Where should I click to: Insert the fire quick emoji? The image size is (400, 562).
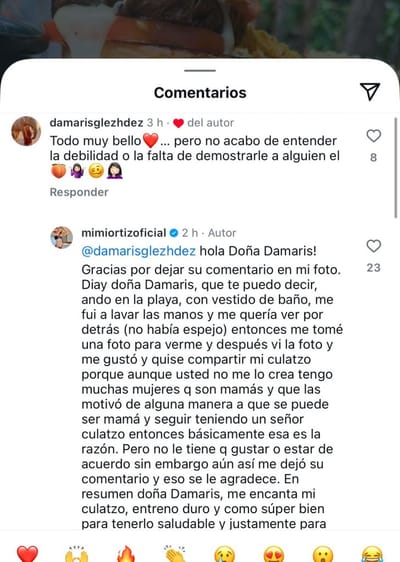click(126, 554)
